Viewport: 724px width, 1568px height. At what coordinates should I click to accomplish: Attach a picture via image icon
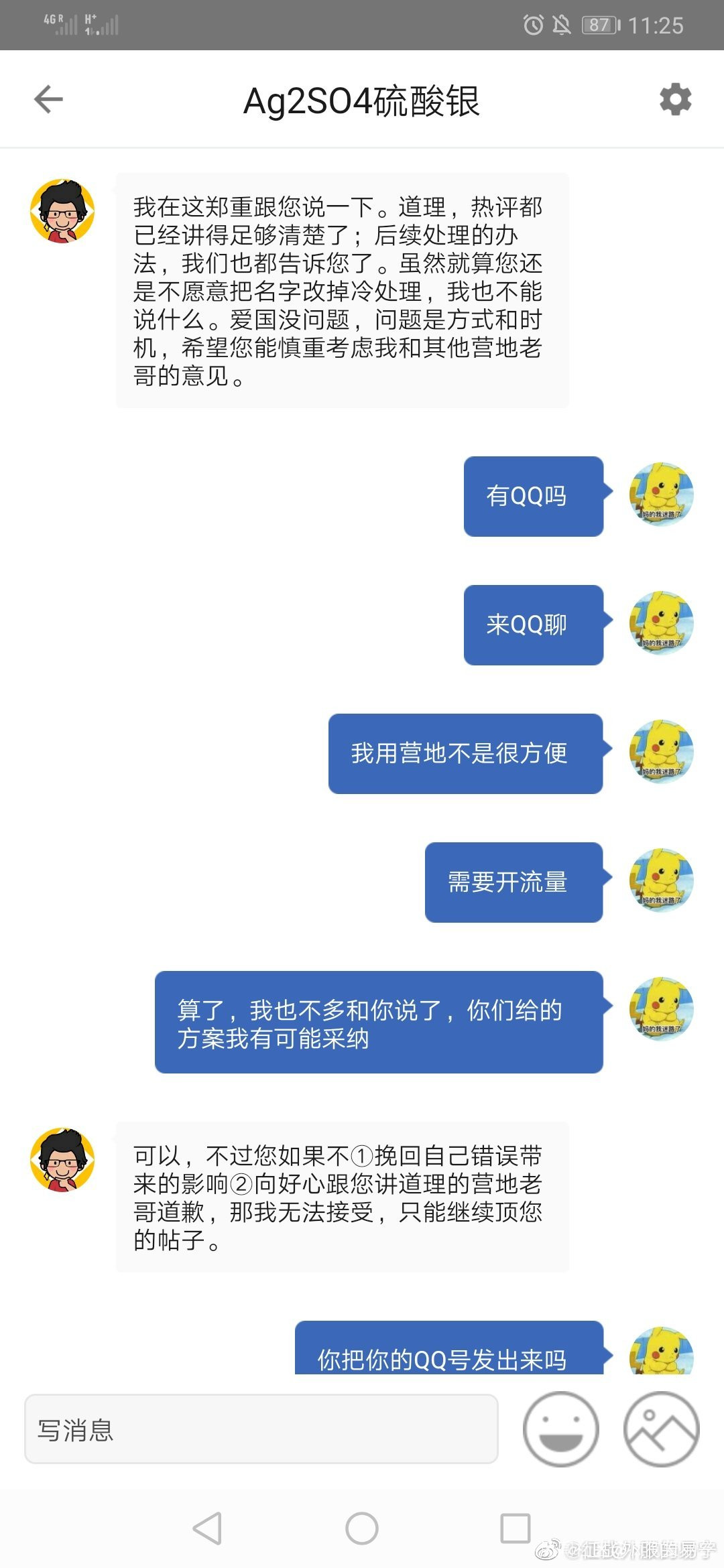tap(661, 1429)
